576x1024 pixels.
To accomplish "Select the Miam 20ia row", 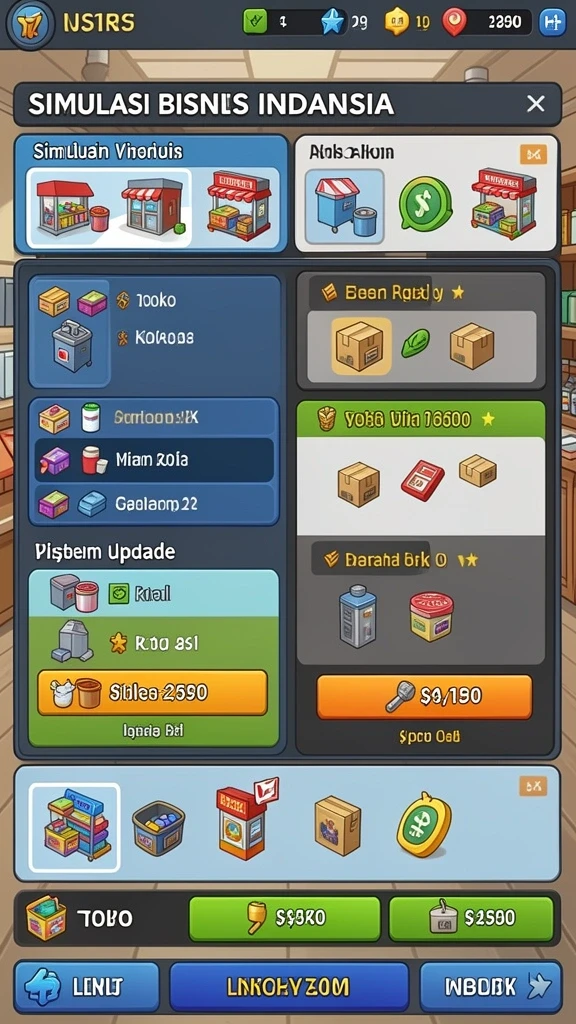I will tap(153, 460).
